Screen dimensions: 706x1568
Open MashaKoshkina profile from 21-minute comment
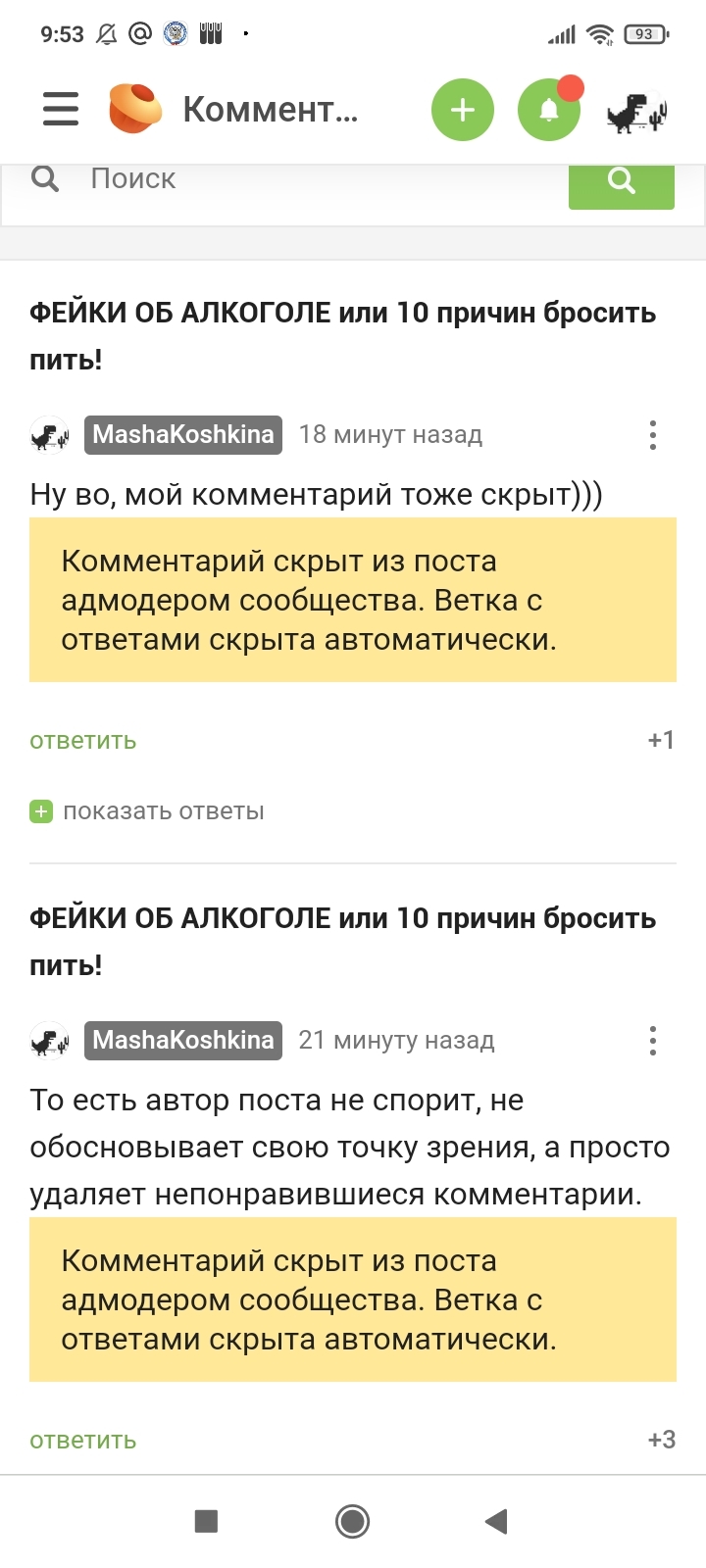(x=183, y=1040)
